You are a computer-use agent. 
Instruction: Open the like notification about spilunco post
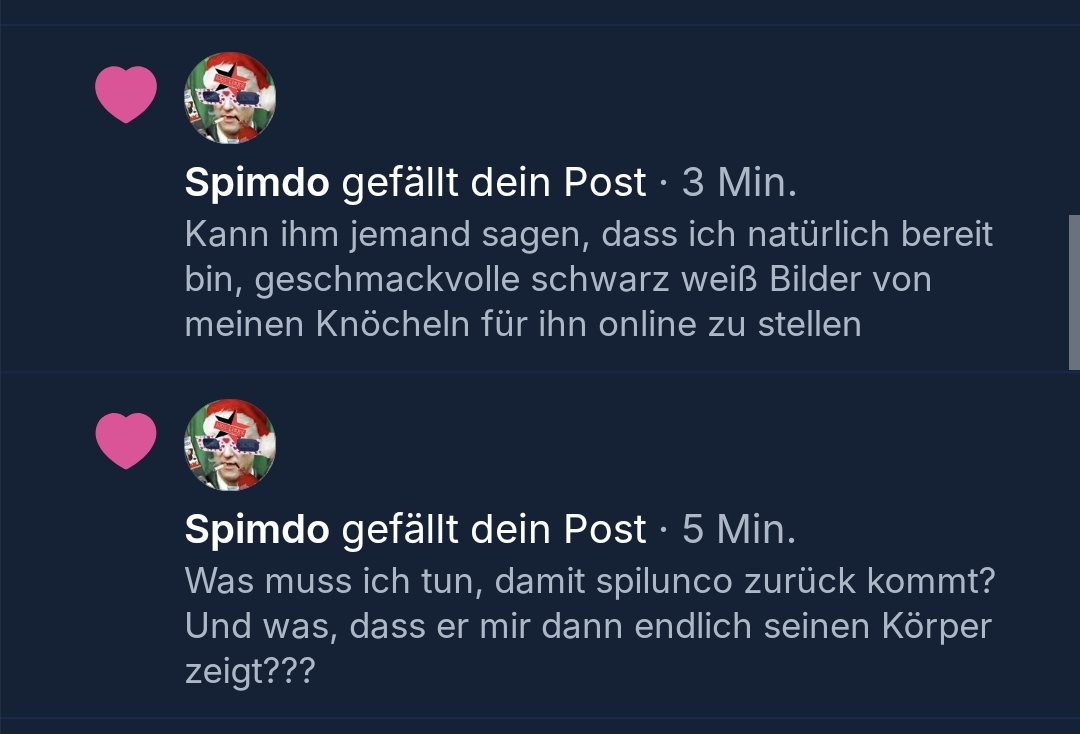pyautogui.click(x=590, y=626)
